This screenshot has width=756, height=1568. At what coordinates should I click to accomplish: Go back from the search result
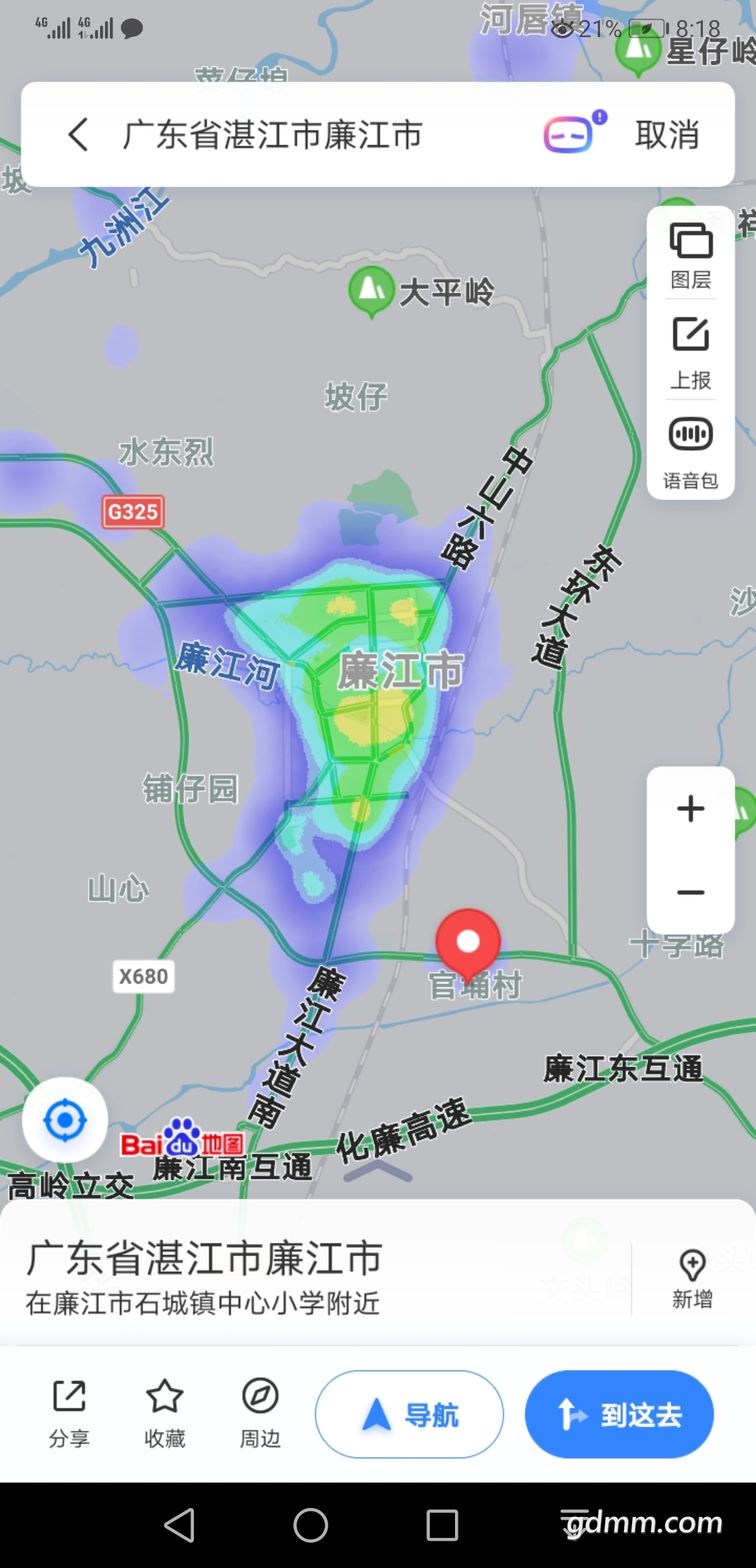[x=79, y=134]
